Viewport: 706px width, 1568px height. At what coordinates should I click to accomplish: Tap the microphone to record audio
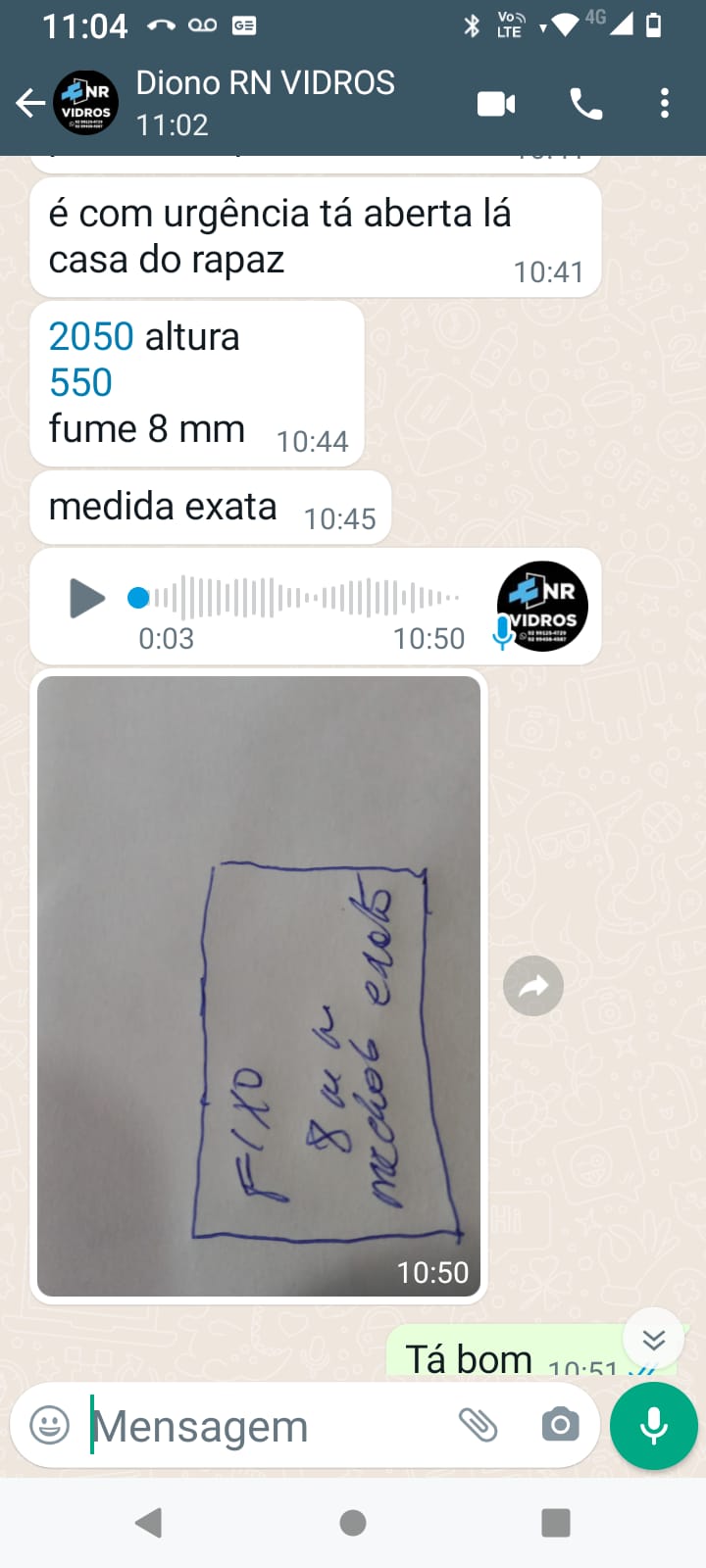[x=653, y=1426]
